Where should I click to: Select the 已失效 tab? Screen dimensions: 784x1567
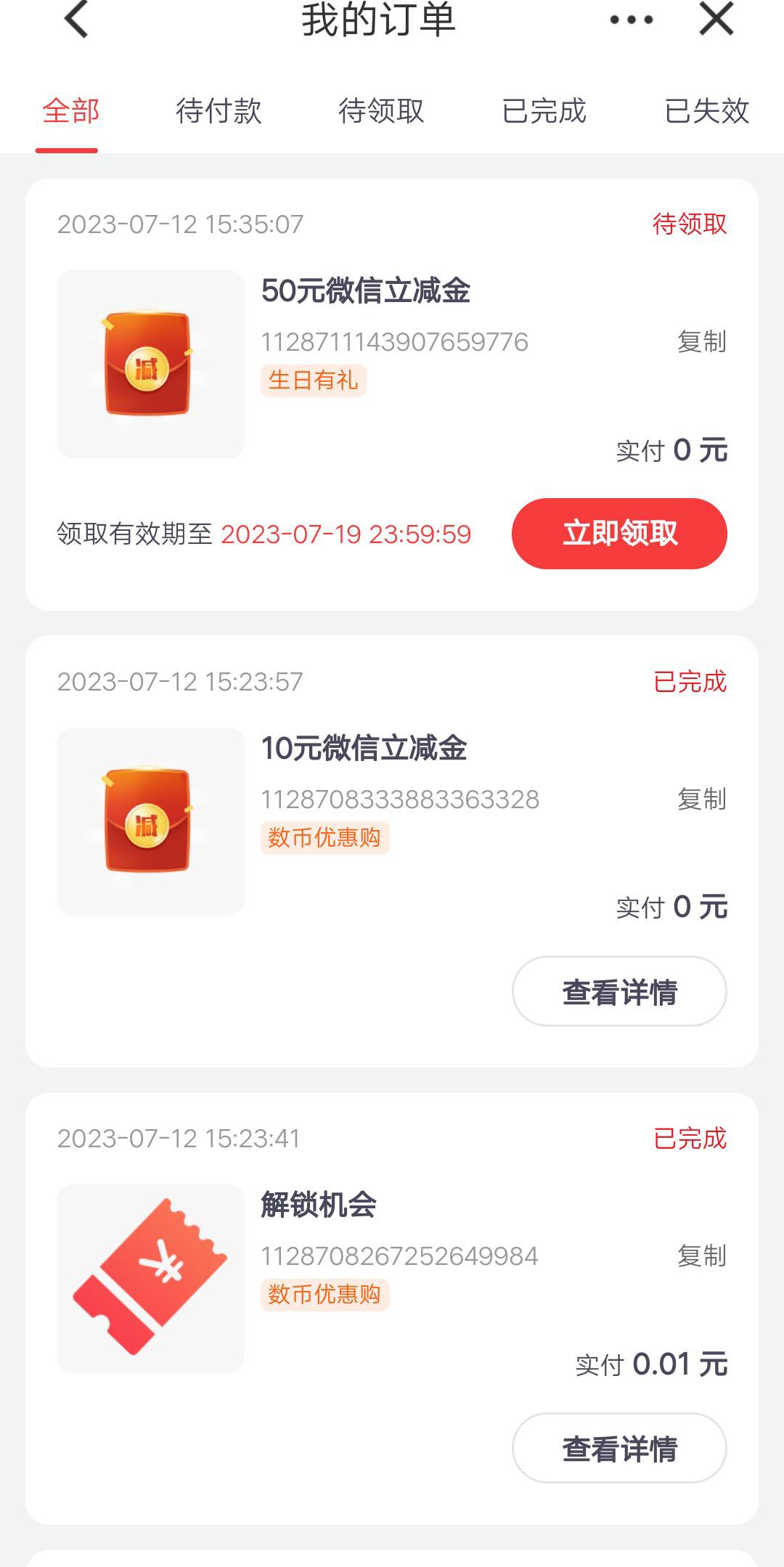pos(706,111)
